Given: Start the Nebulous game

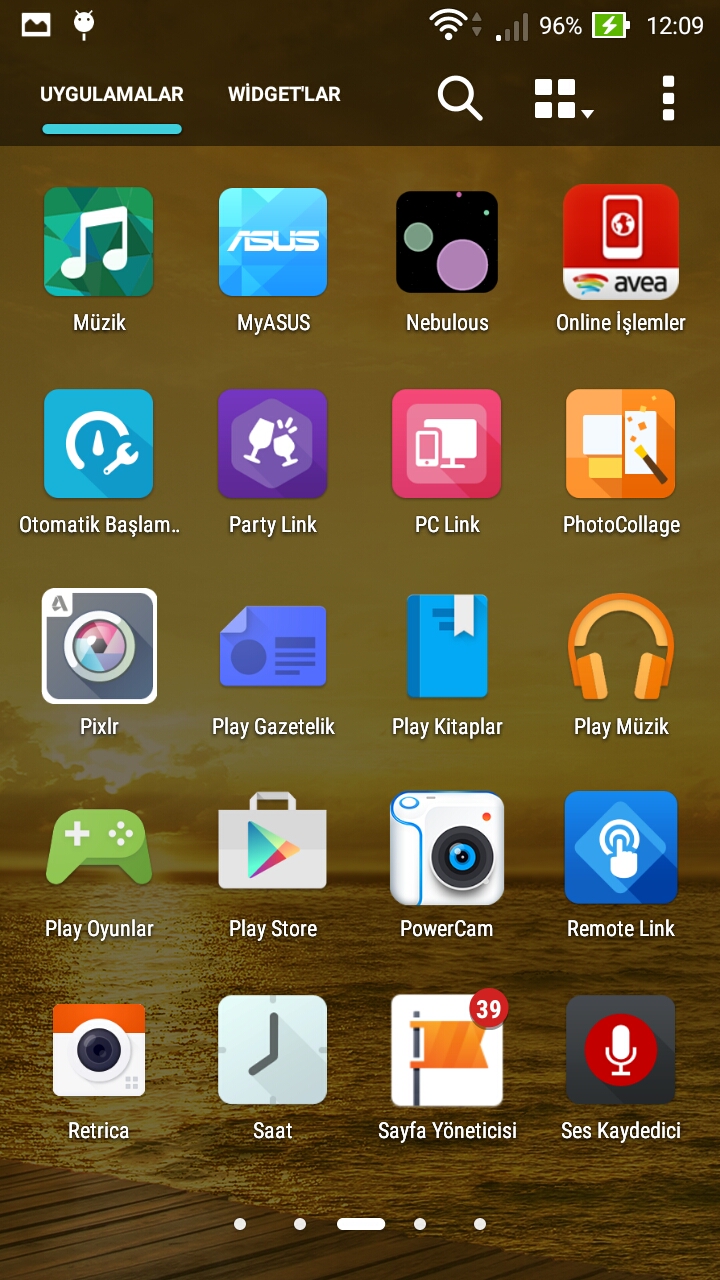Looking at the screenshot, I should pos(447,243).
